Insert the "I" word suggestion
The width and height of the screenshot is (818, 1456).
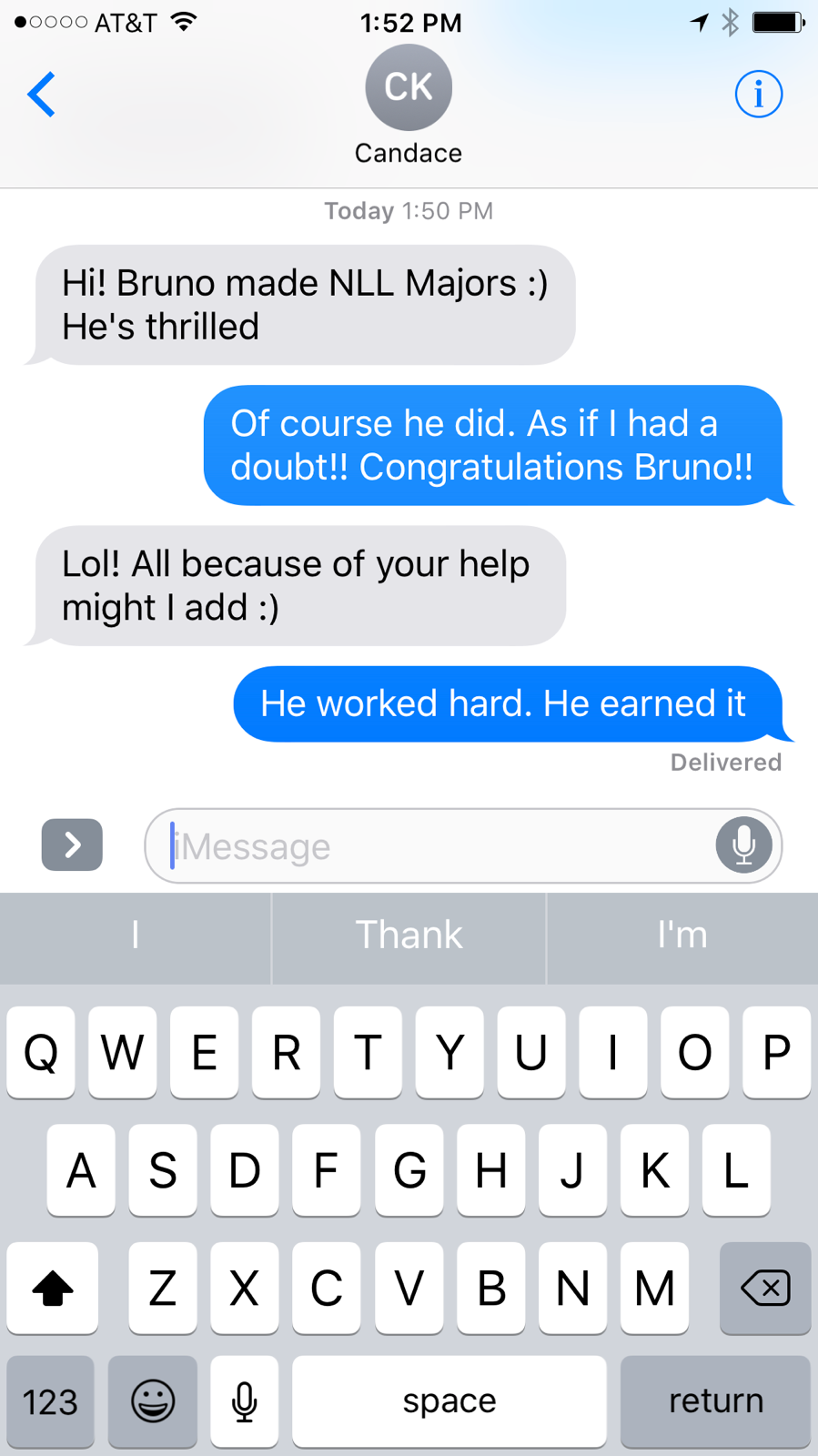(x=135, y=936)
